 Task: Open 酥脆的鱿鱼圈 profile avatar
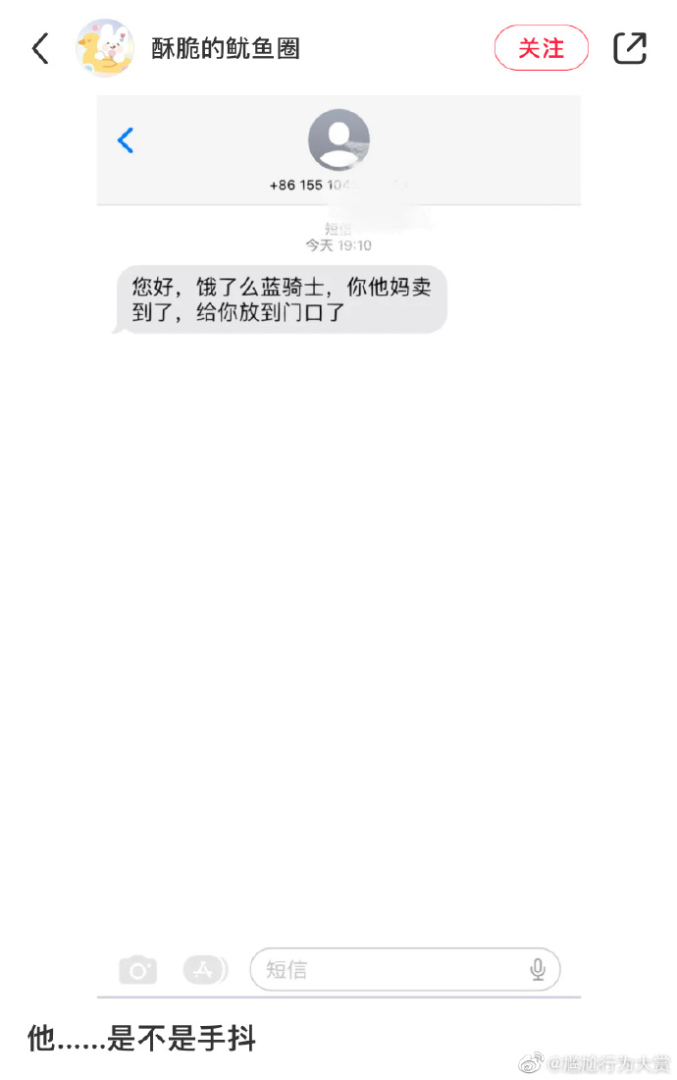106,48
